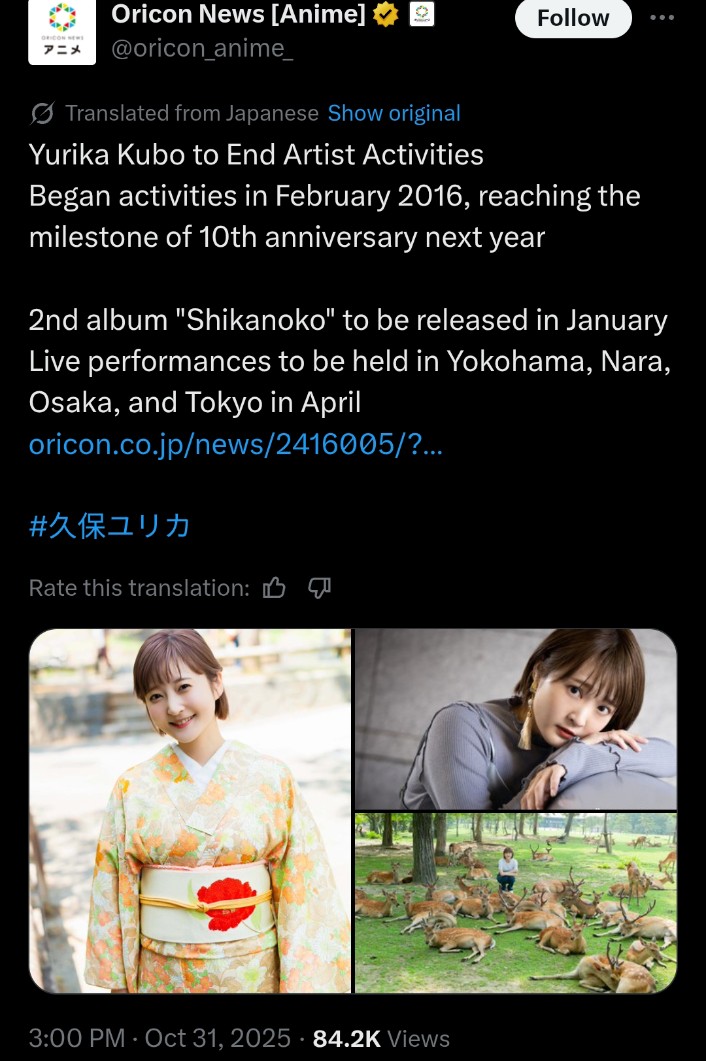The width and height of the screenshot is (706, 1061).
Task: Open the @oricon_anime_ handle
Action: pos(202,49)
